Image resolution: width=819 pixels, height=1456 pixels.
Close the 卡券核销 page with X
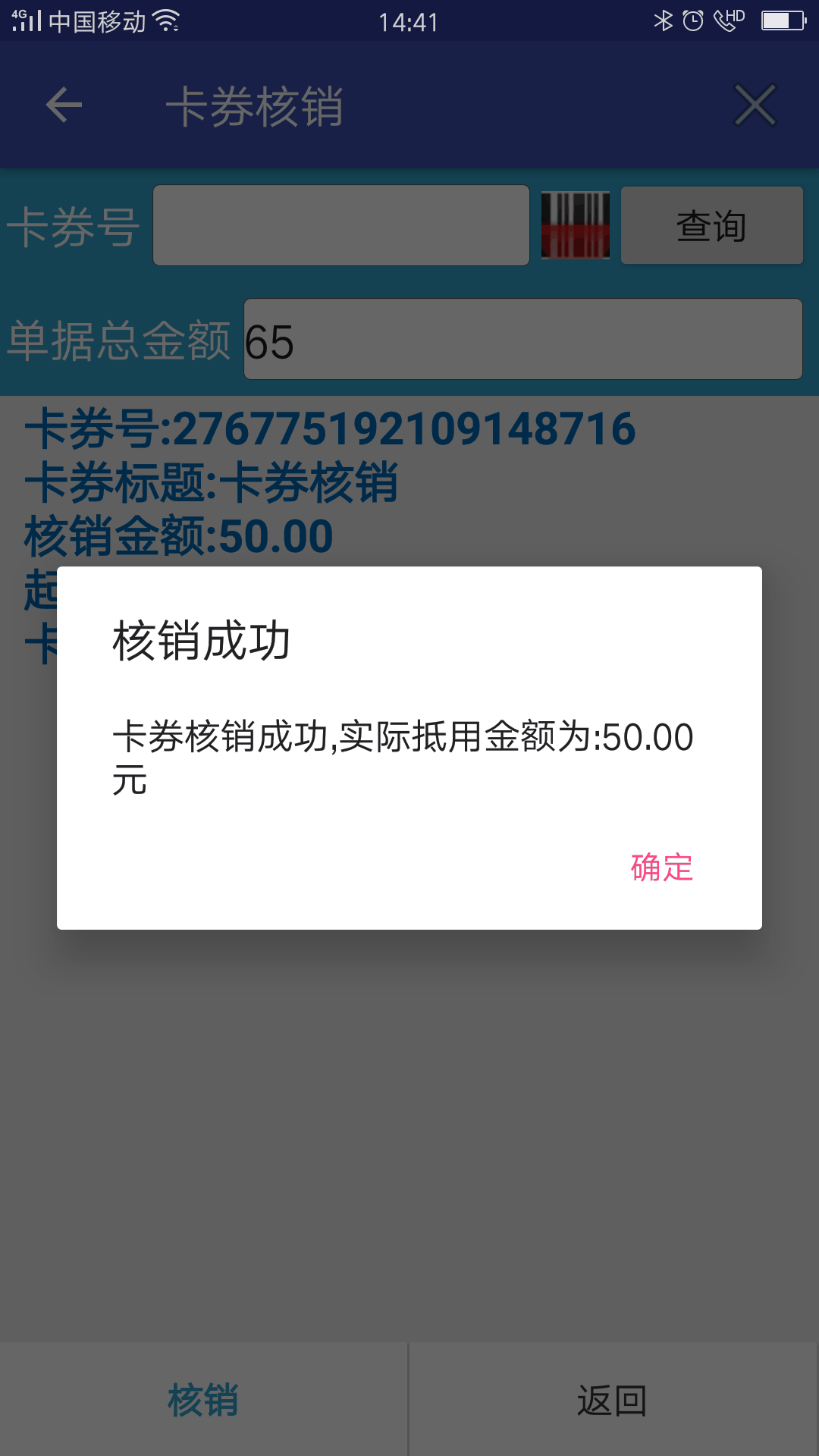point(755,105)
